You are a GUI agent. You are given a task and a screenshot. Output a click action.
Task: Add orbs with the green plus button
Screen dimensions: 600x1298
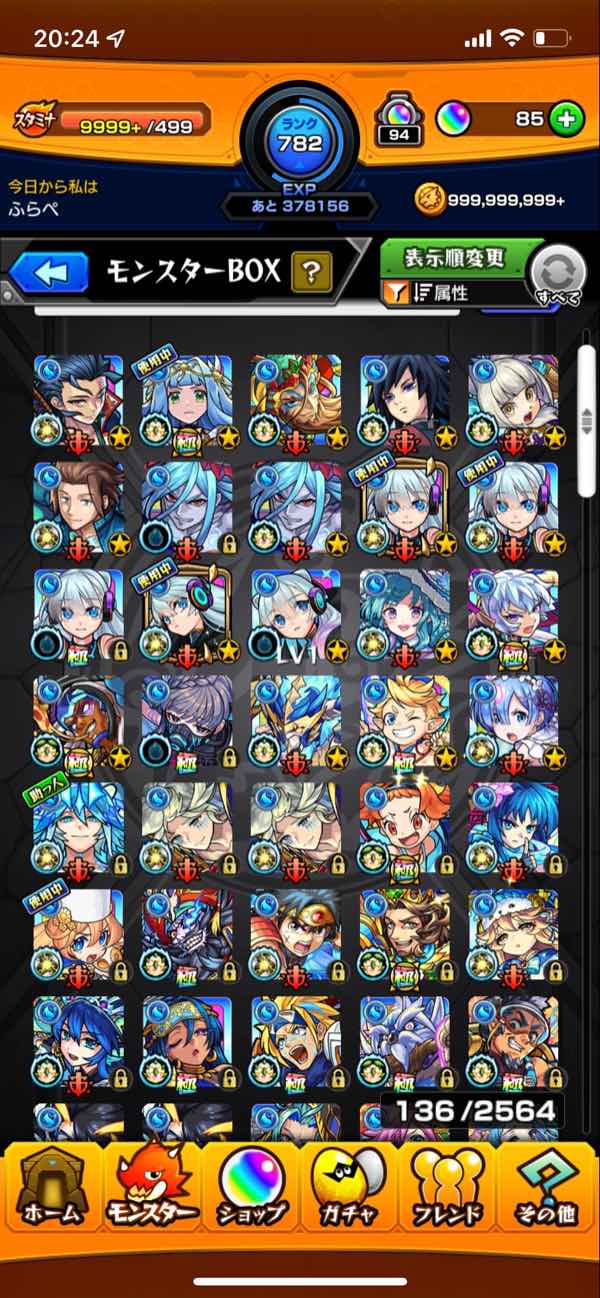(x=566, y=119)
